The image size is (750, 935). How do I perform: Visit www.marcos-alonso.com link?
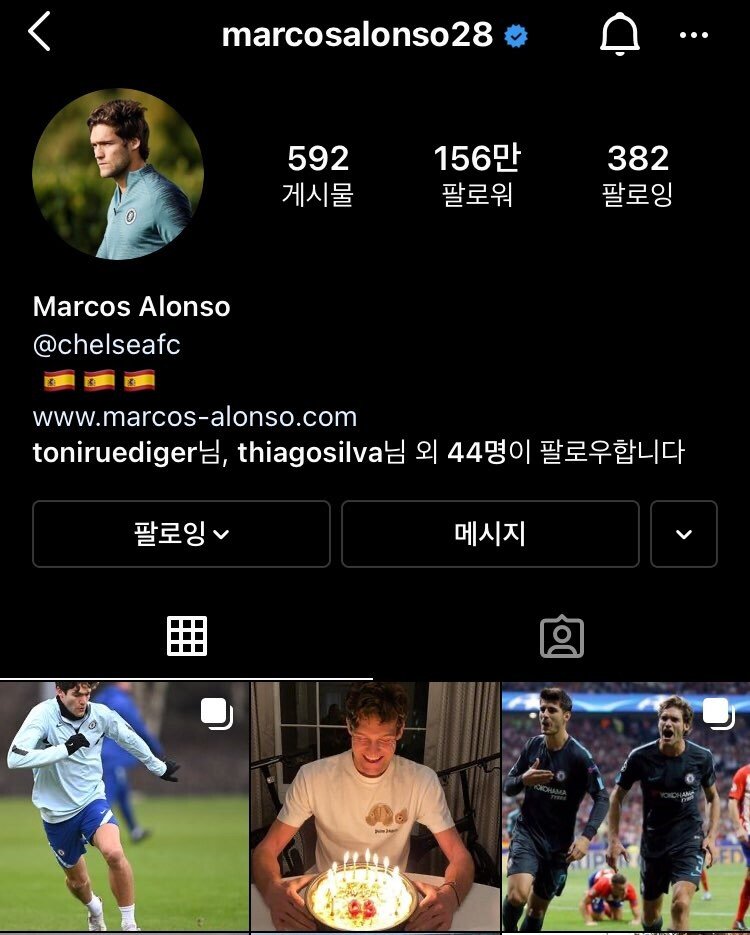pos(195,416)
